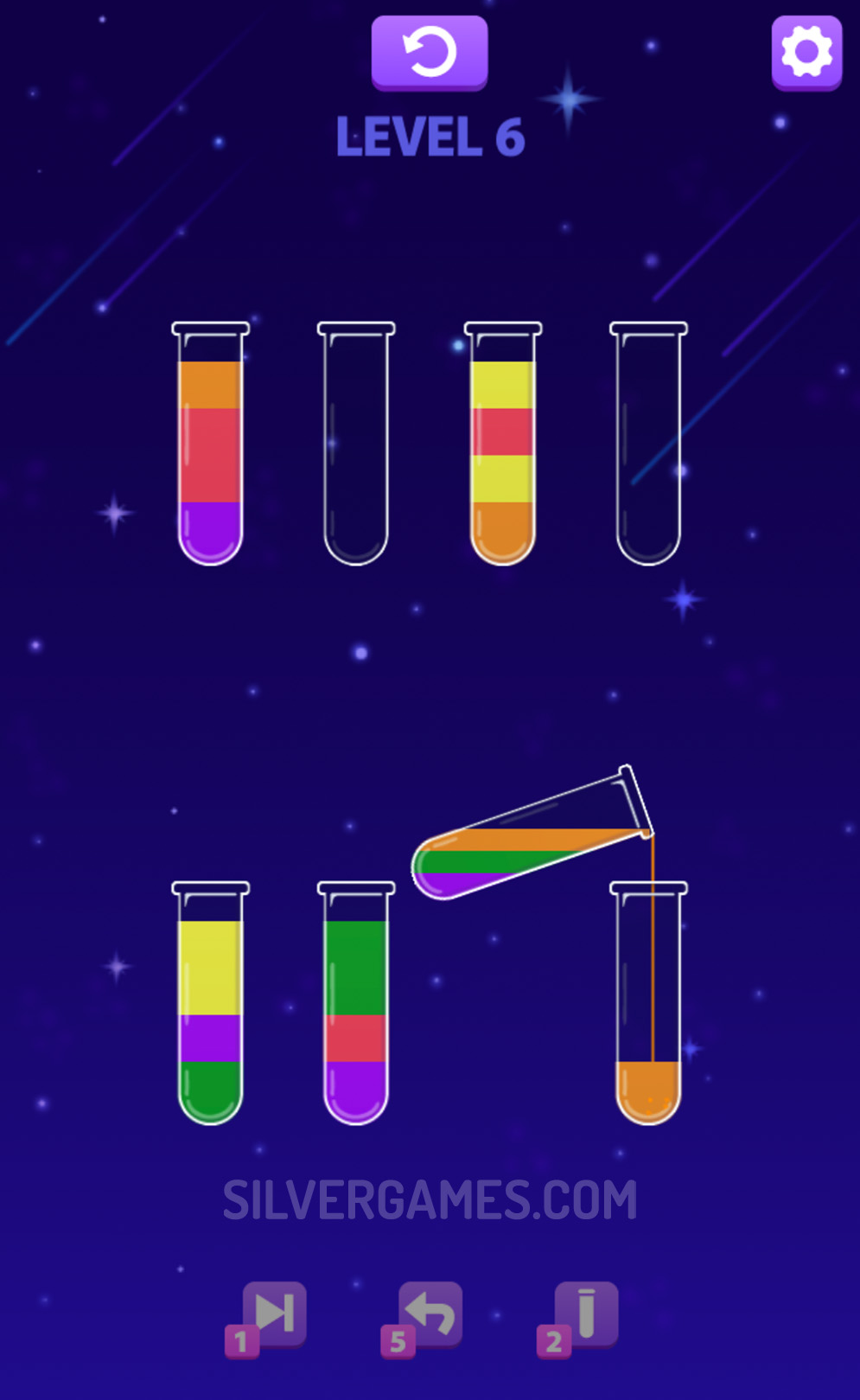The width and height of the screenshot is (860, 1400).
Task: Add an extra tube power-up
Action: click(586, 1314)
